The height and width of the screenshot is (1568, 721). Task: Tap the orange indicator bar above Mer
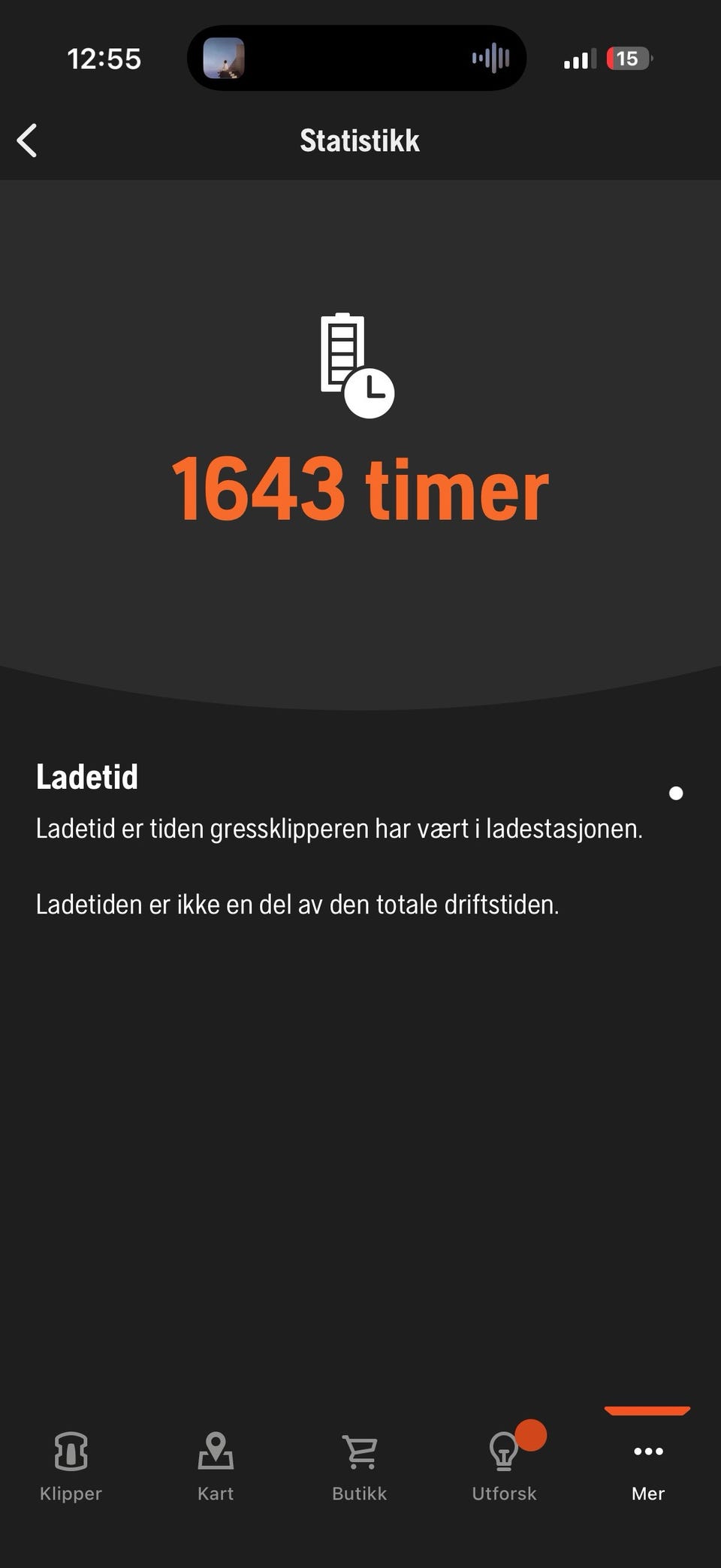click(x=647, y=1410)
